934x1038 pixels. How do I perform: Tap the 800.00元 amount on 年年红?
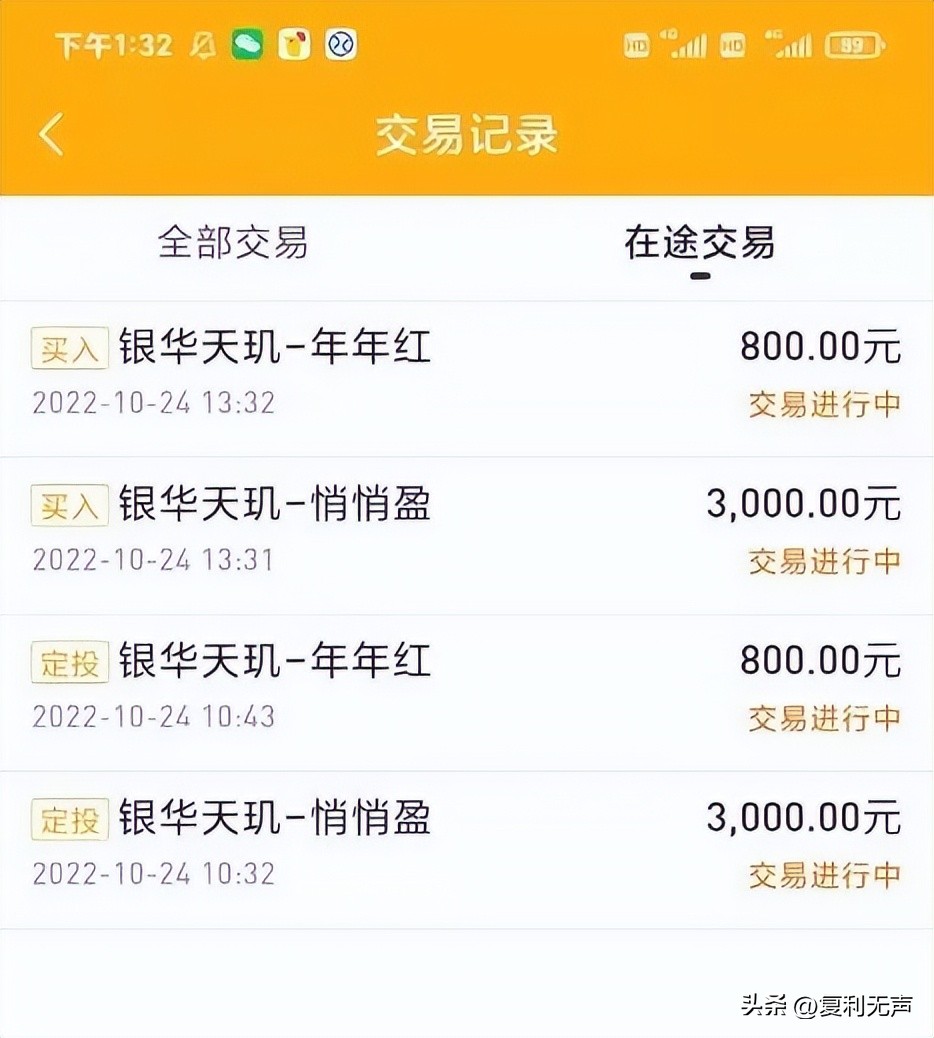(822, 346)
